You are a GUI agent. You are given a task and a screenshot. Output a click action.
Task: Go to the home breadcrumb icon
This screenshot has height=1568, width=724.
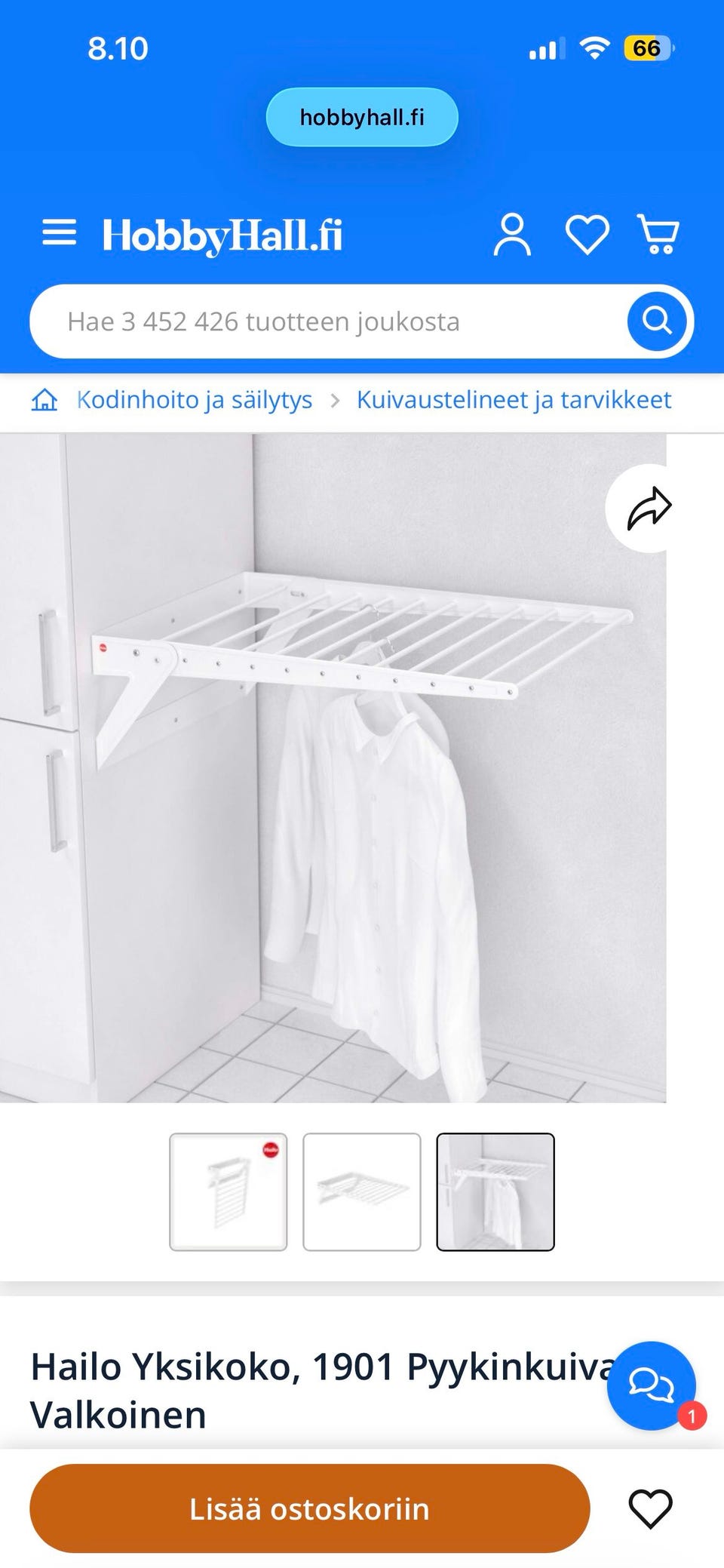click(44, 400)
